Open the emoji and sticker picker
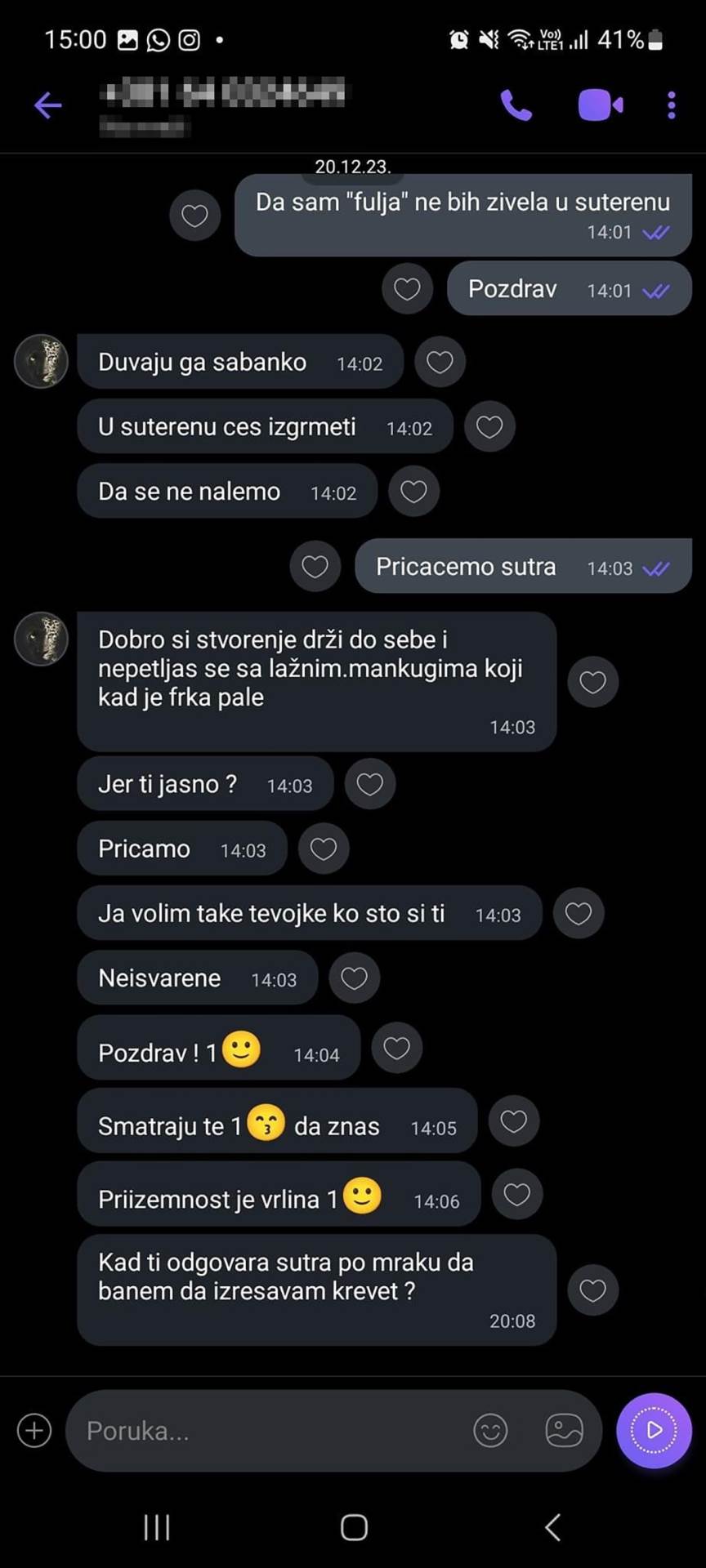Viewport: 706px width, 1568px height. pos(490,1431)
